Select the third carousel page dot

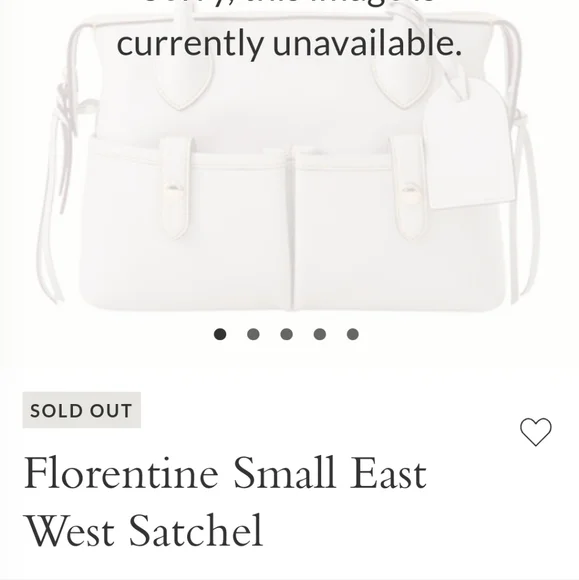[x=286, y=334]
